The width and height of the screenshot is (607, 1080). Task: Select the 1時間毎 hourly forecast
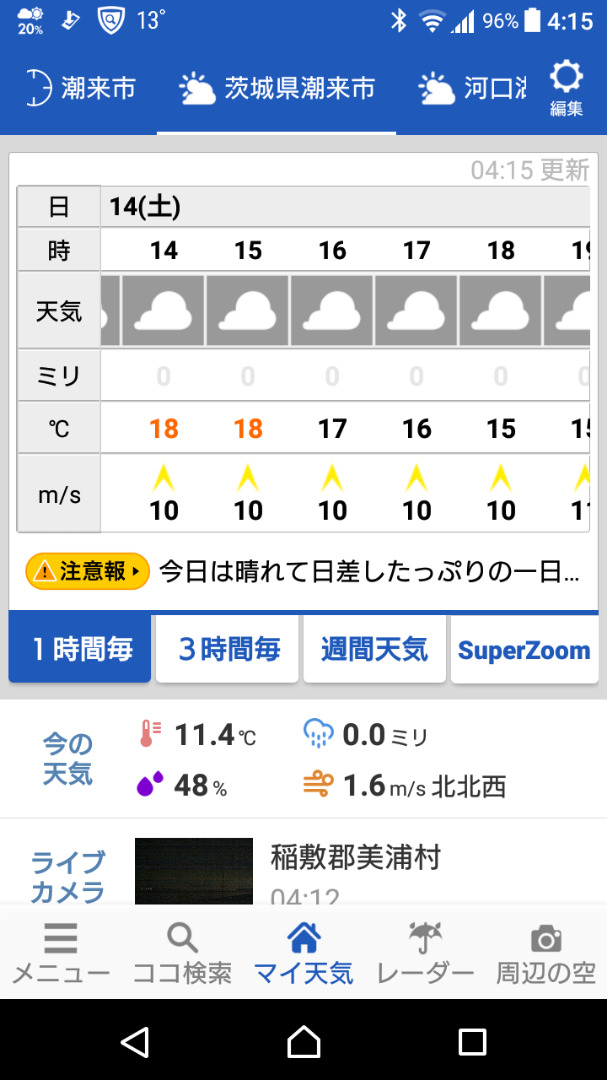(80, 649)
